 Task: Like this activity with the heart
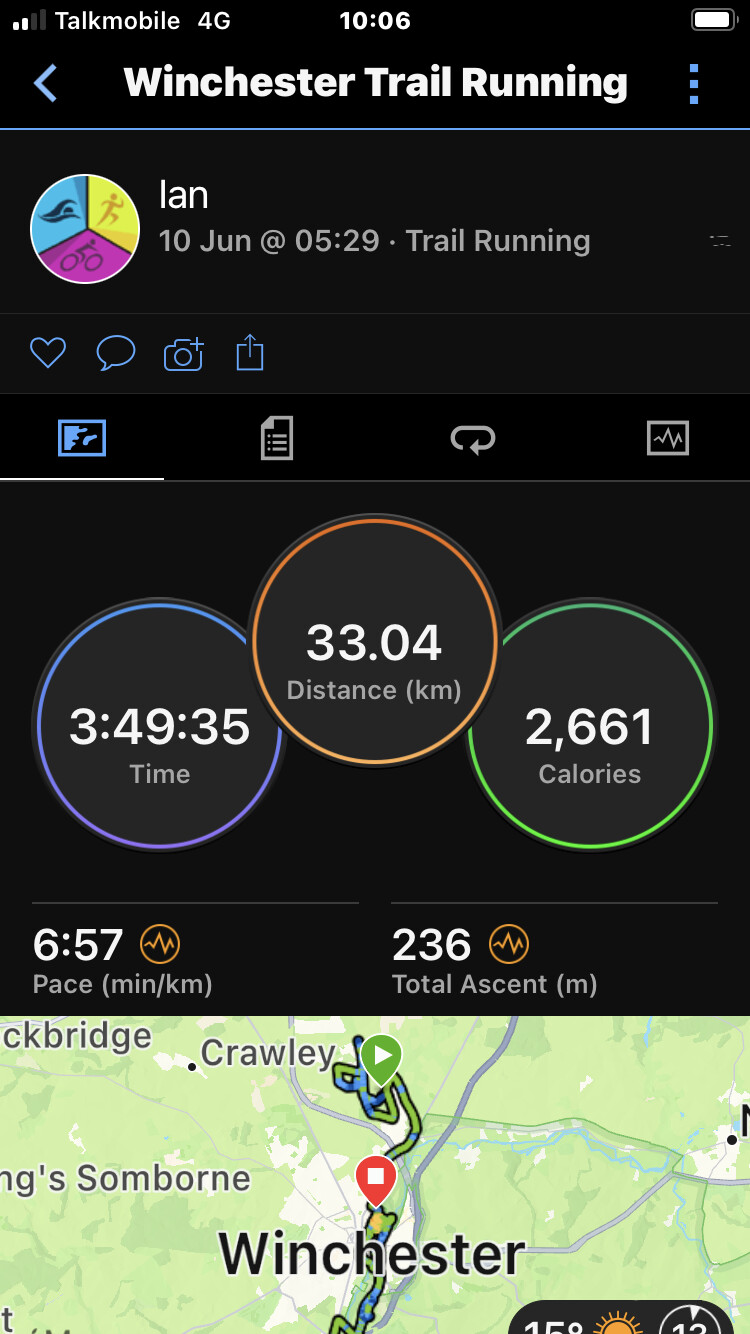coord(48,353)
